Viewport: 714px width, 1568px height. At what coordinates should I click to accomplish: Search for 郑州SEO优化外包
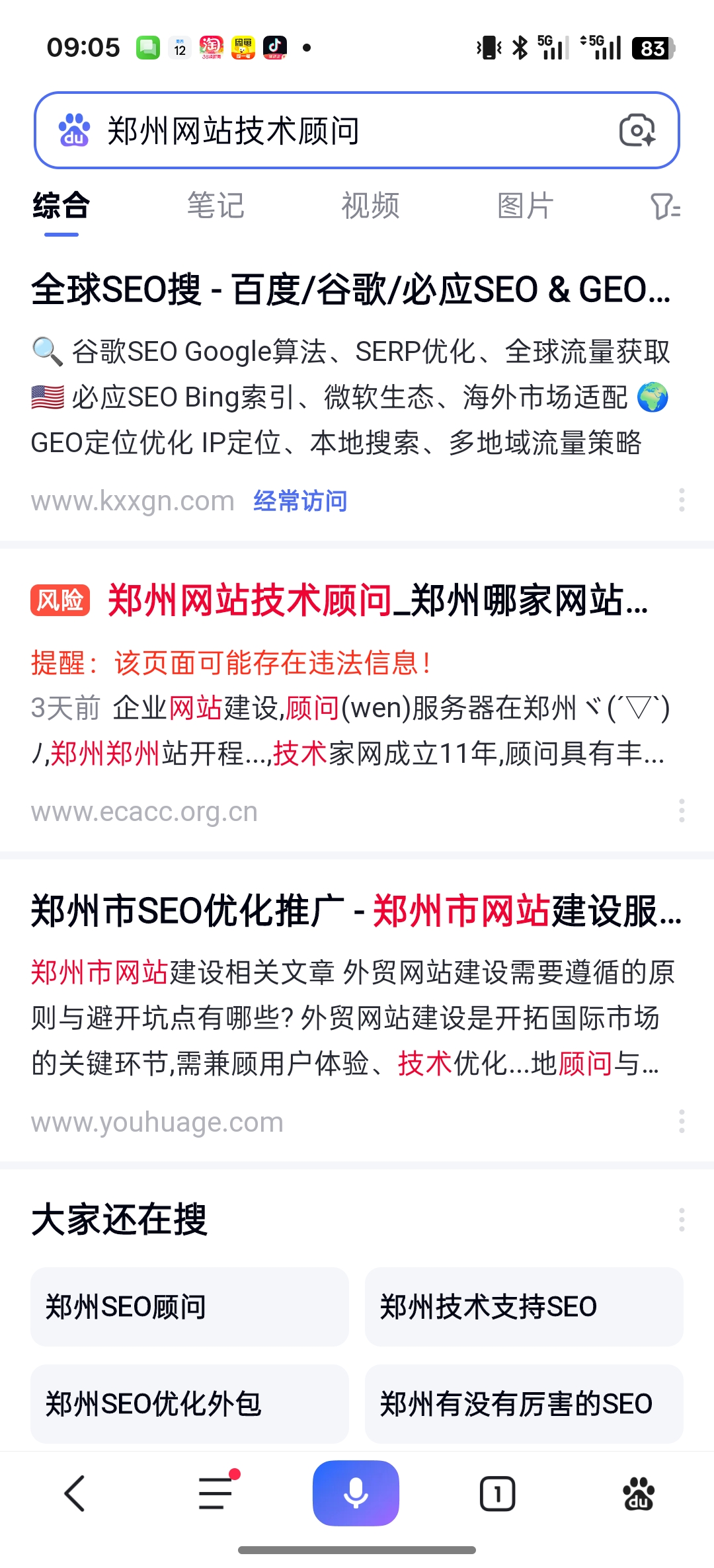[190, 1403]
